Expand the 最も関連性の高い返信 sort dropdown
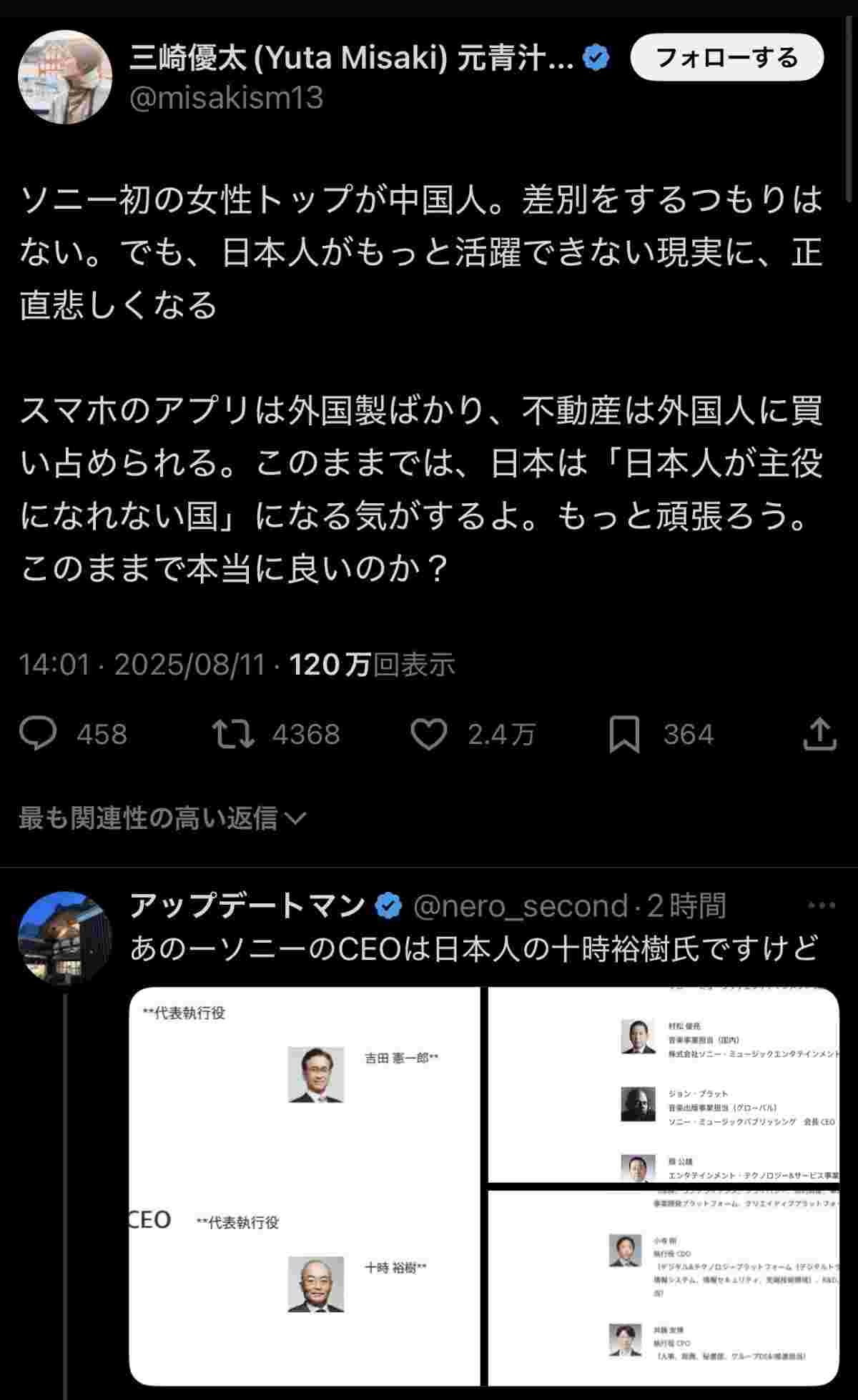This screenshot has height=1400, width=858. tap(162, 818)
